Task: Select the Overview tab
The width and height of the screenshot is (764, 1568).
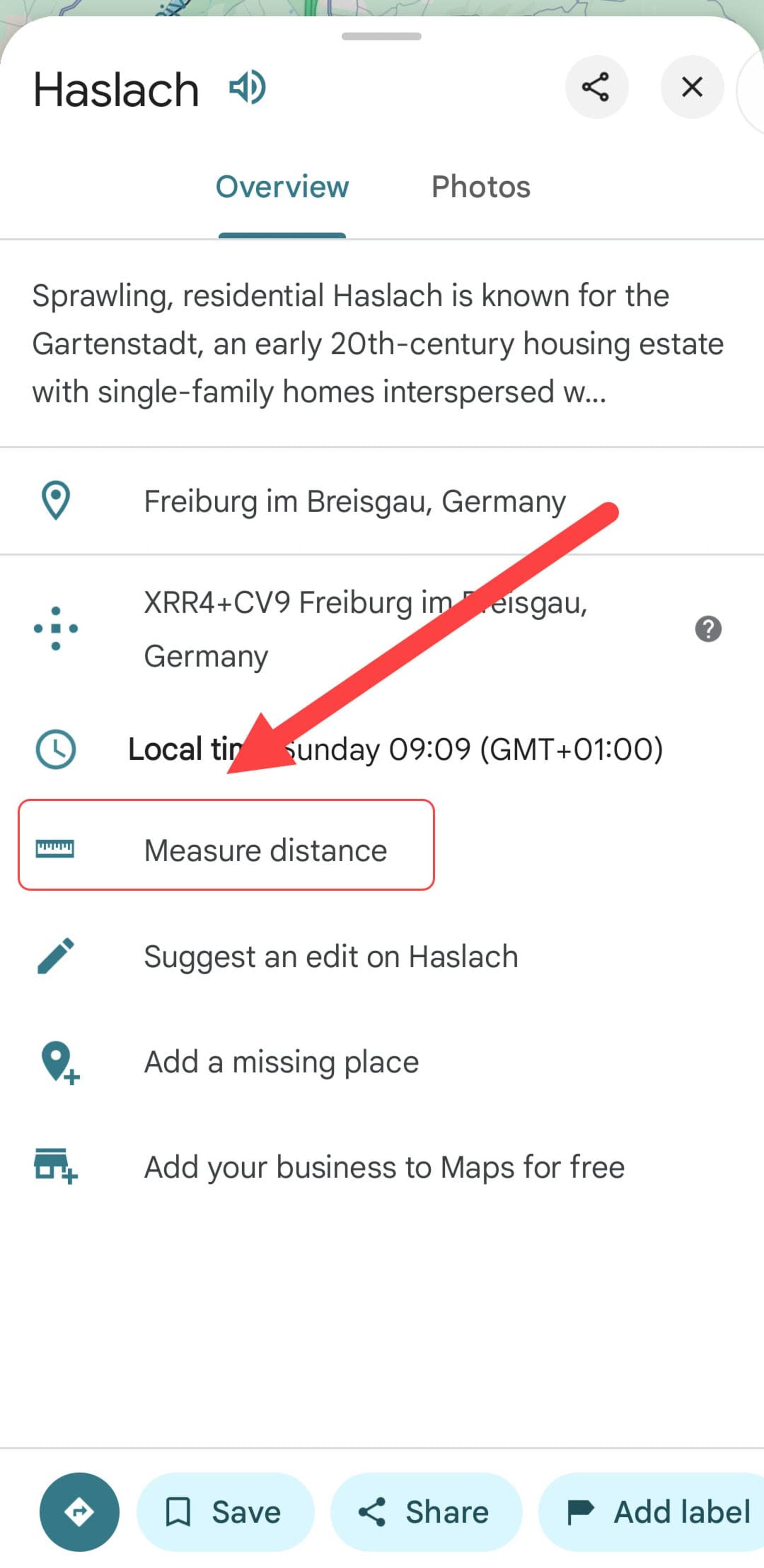Action: (x=282, y=187)
